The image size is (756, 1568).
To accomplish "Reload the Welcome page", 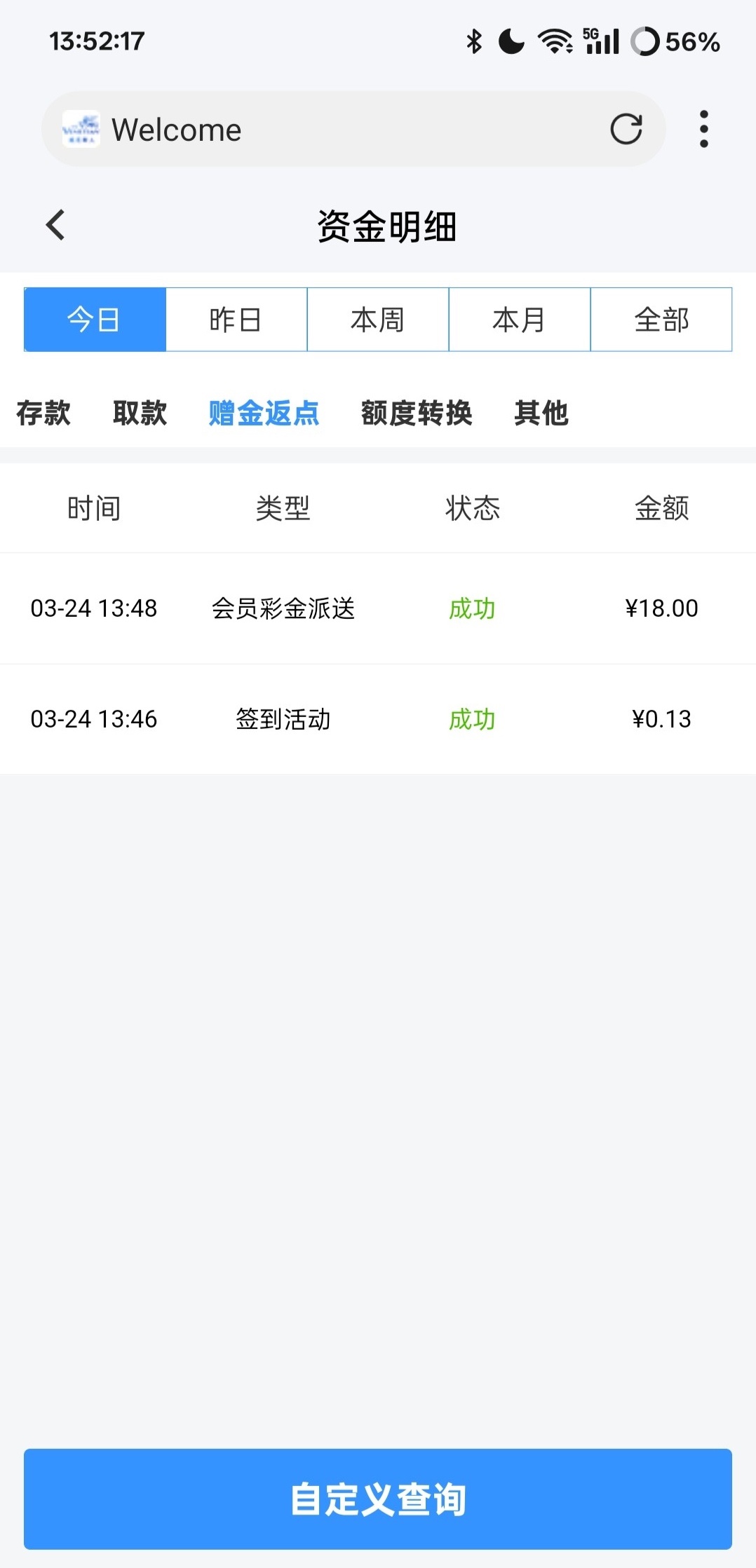I will (626, 129).
